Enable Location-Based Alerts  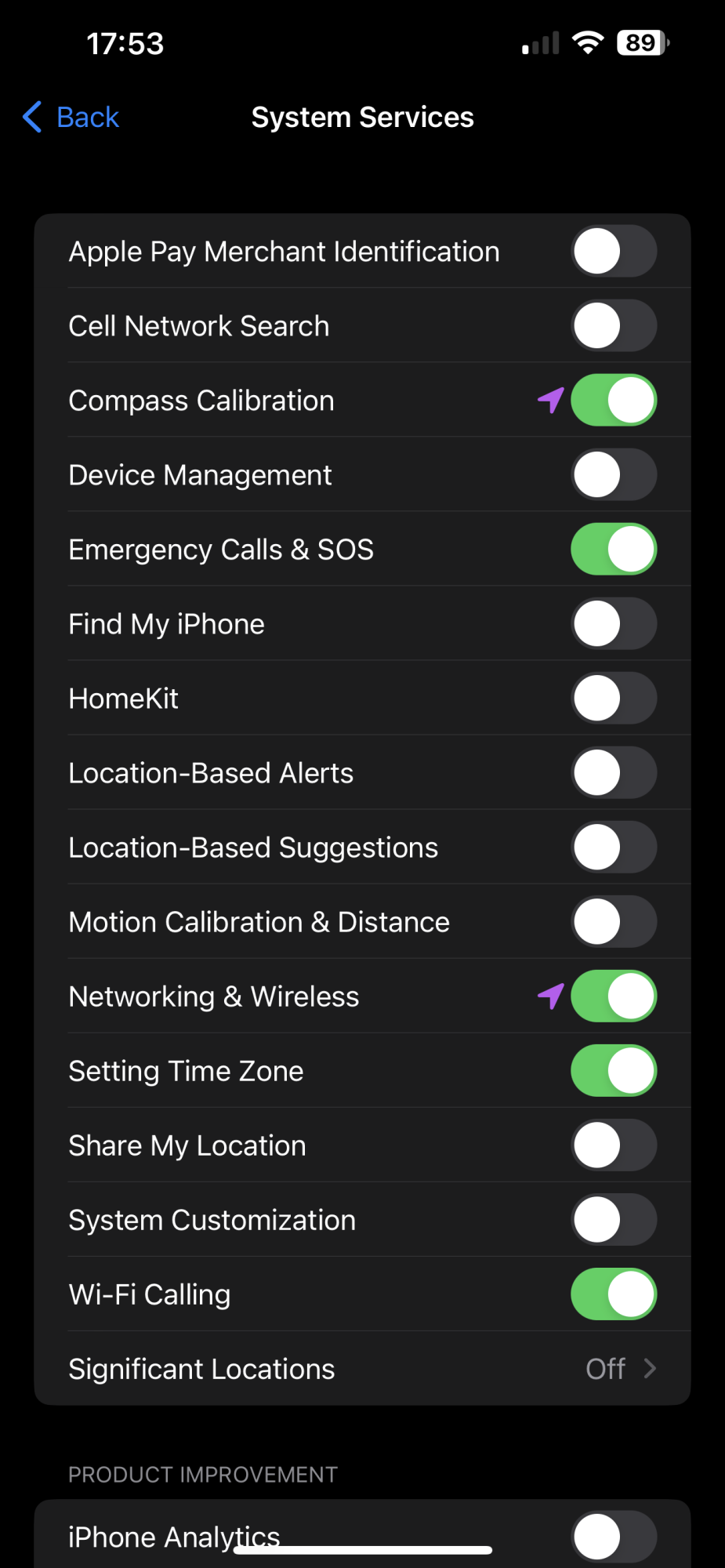point(614,773)
